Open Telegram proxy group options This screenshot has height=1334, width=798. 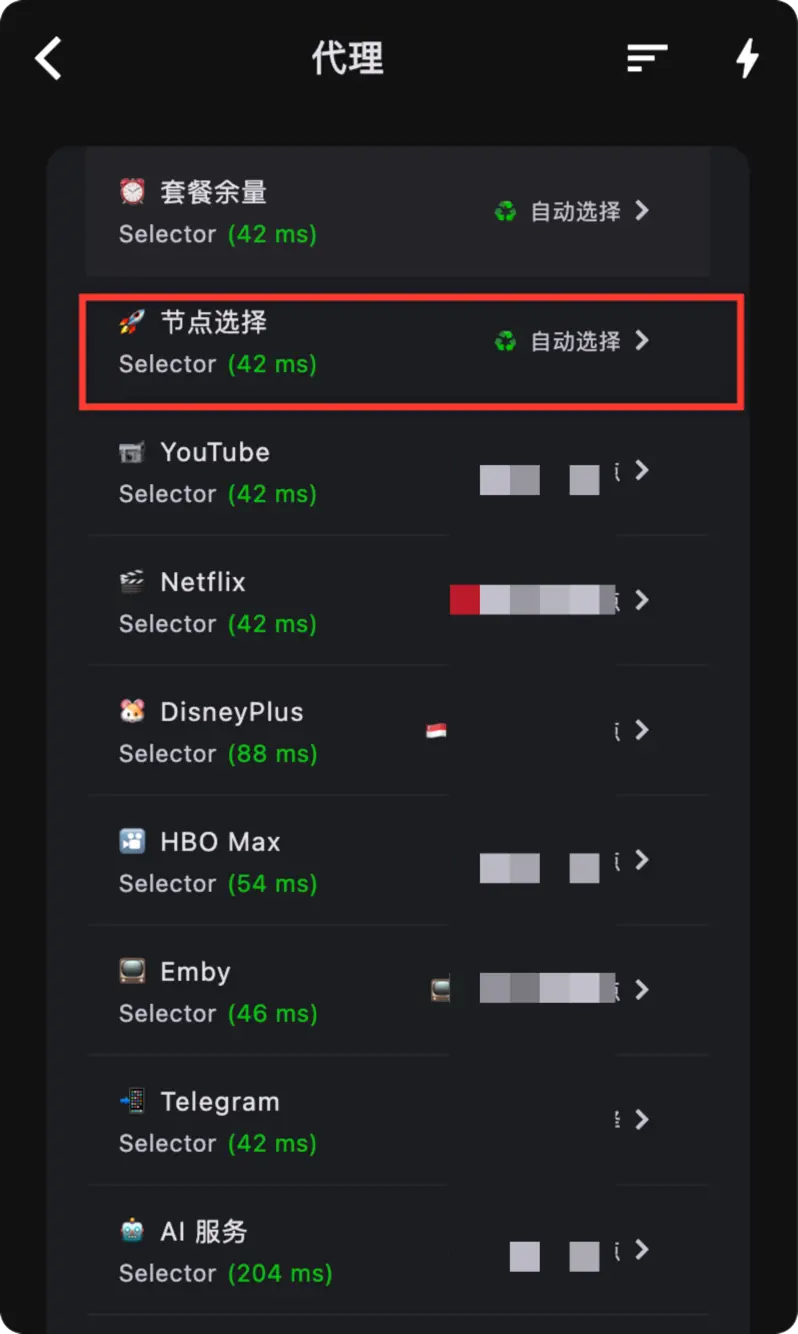pyautogui.click(x=398, y=1121)
